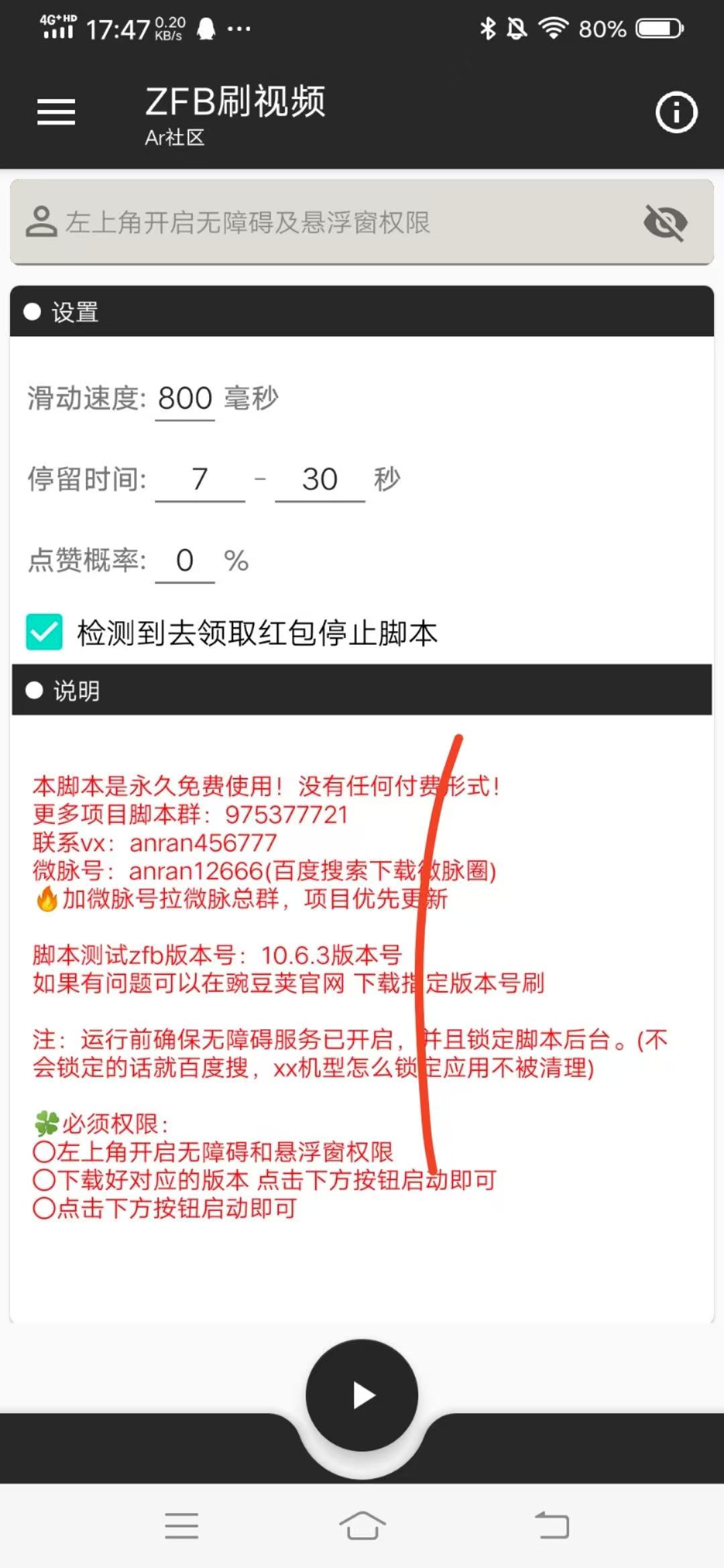Start the script with the play button
Image resolution: width=724 pixels, height=1568 pixels.
click(x=362, y=1395)
